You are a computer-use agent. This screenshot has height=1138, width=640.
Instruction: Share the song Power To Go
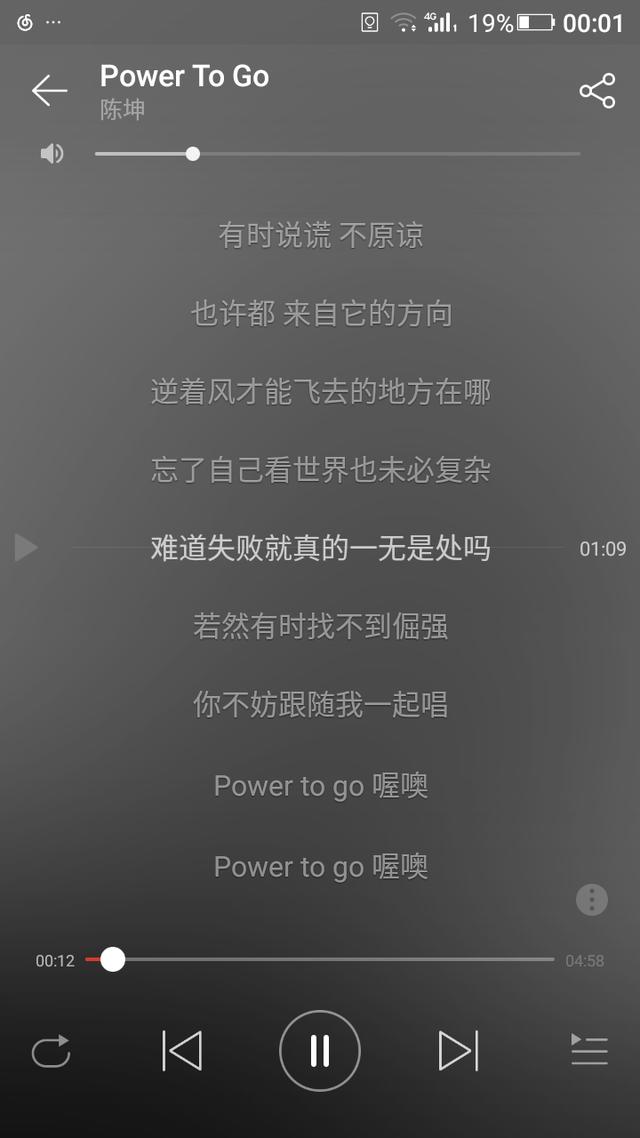597,91
